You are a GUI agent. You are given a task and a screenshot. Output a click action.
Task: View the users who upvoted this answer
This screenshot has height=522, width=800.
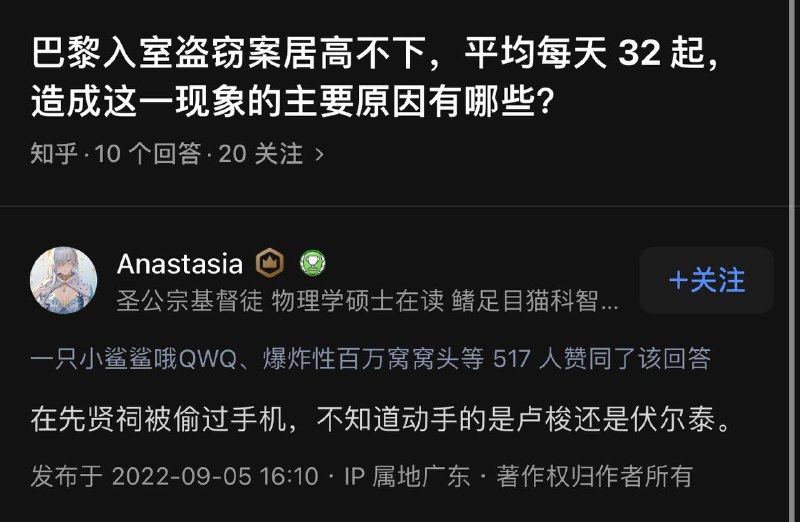(370, 359)
